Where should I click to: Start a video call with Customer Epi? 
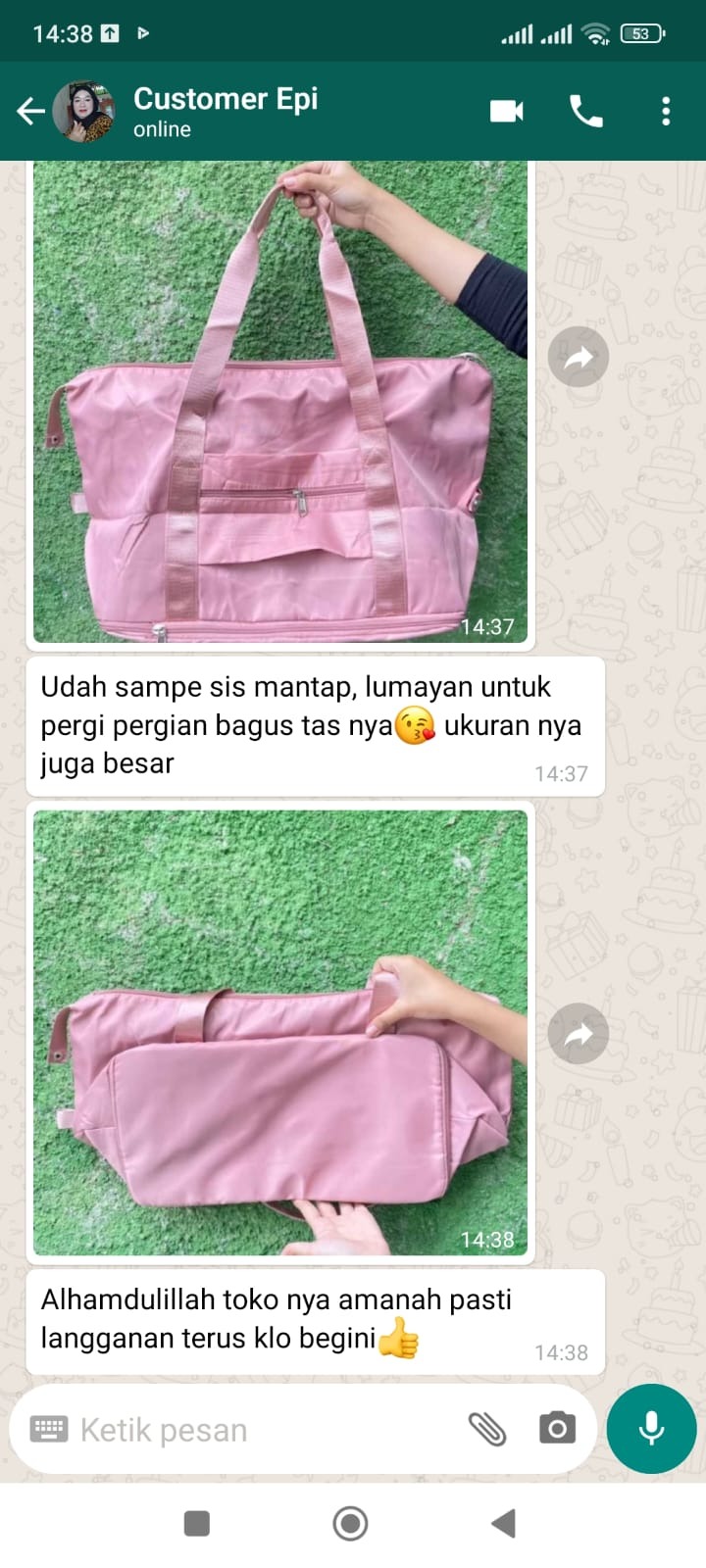coord(506,111)
